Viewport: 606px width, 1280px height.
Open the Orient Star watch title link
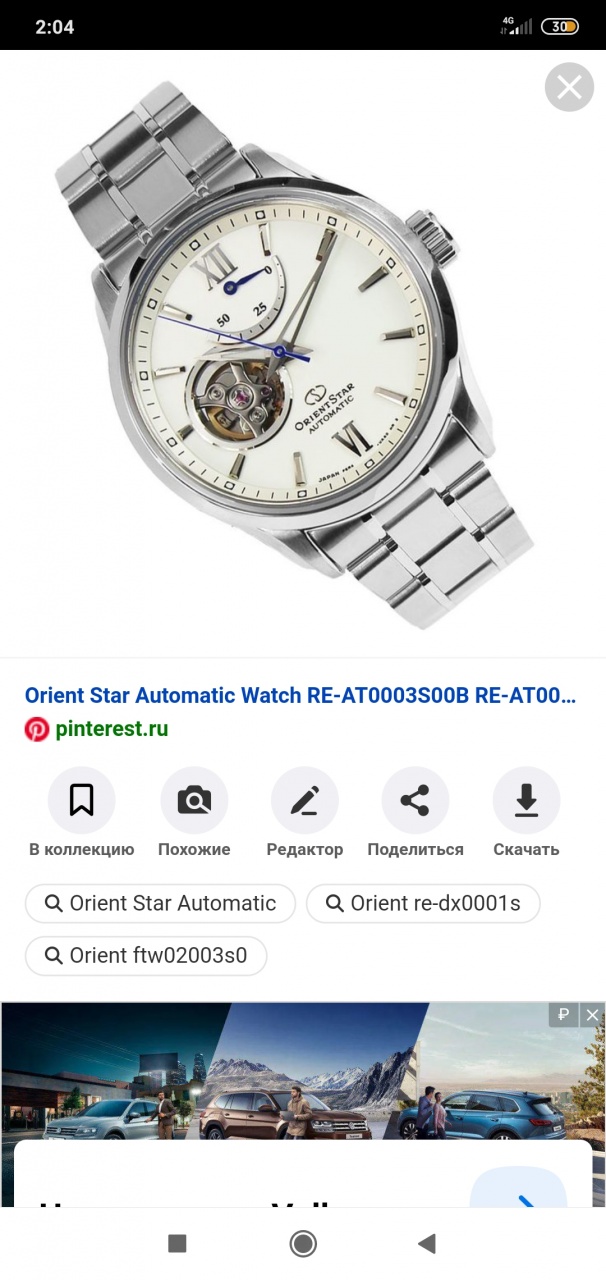point(300,695)
